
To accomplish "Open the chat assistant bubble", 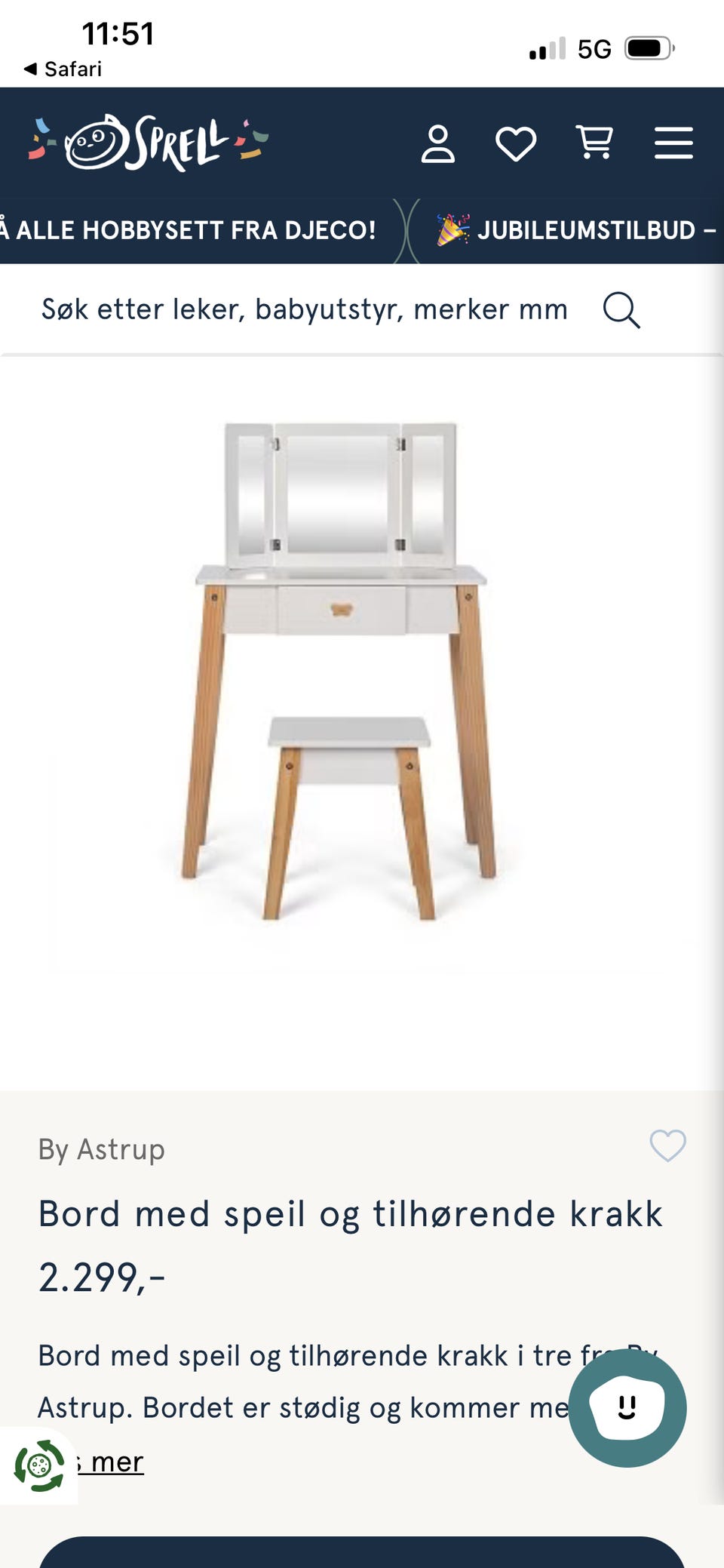I will (627, 1408).
